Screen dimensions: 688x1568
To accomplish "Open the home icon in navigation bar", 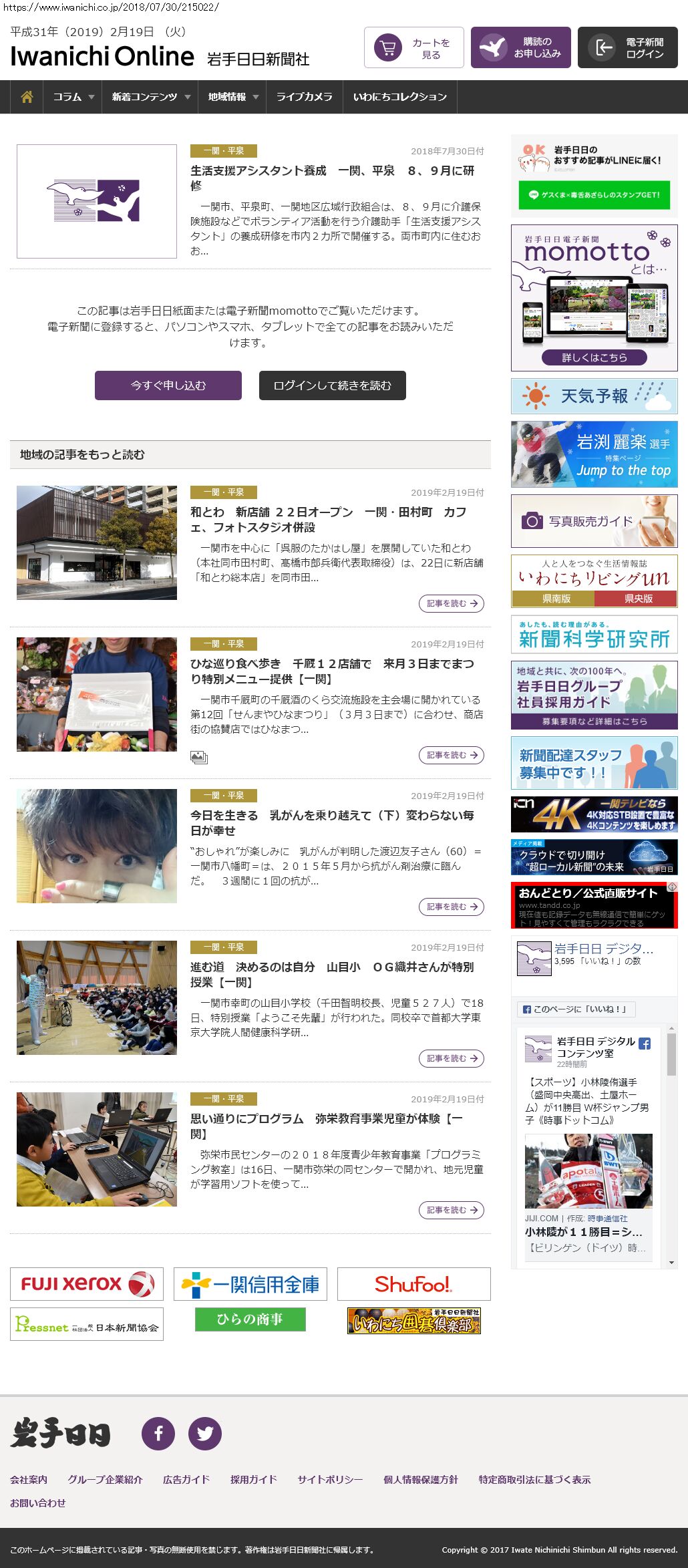I will 27,97.
